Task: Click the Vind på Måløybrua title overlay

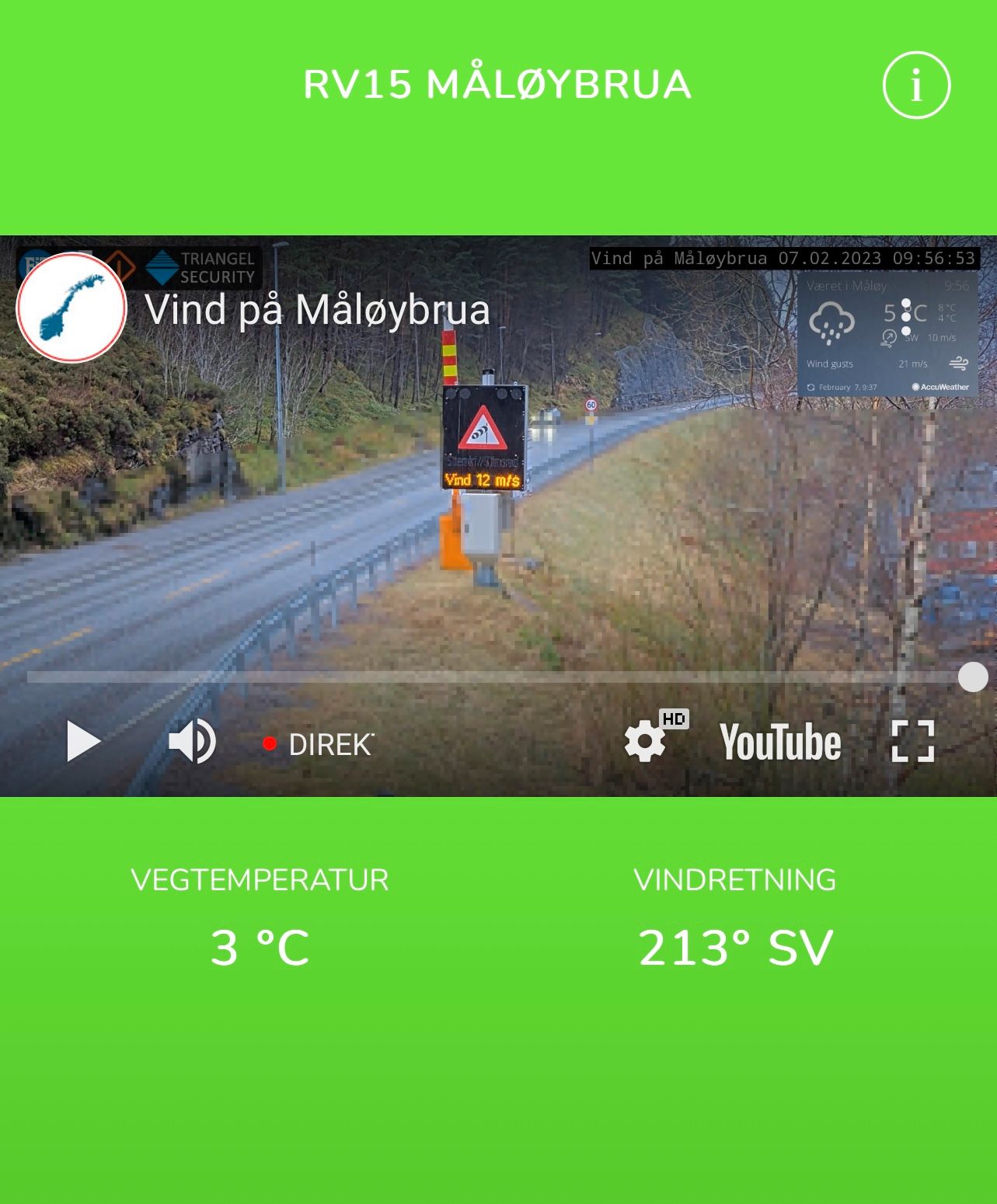Action: [319, 311]
